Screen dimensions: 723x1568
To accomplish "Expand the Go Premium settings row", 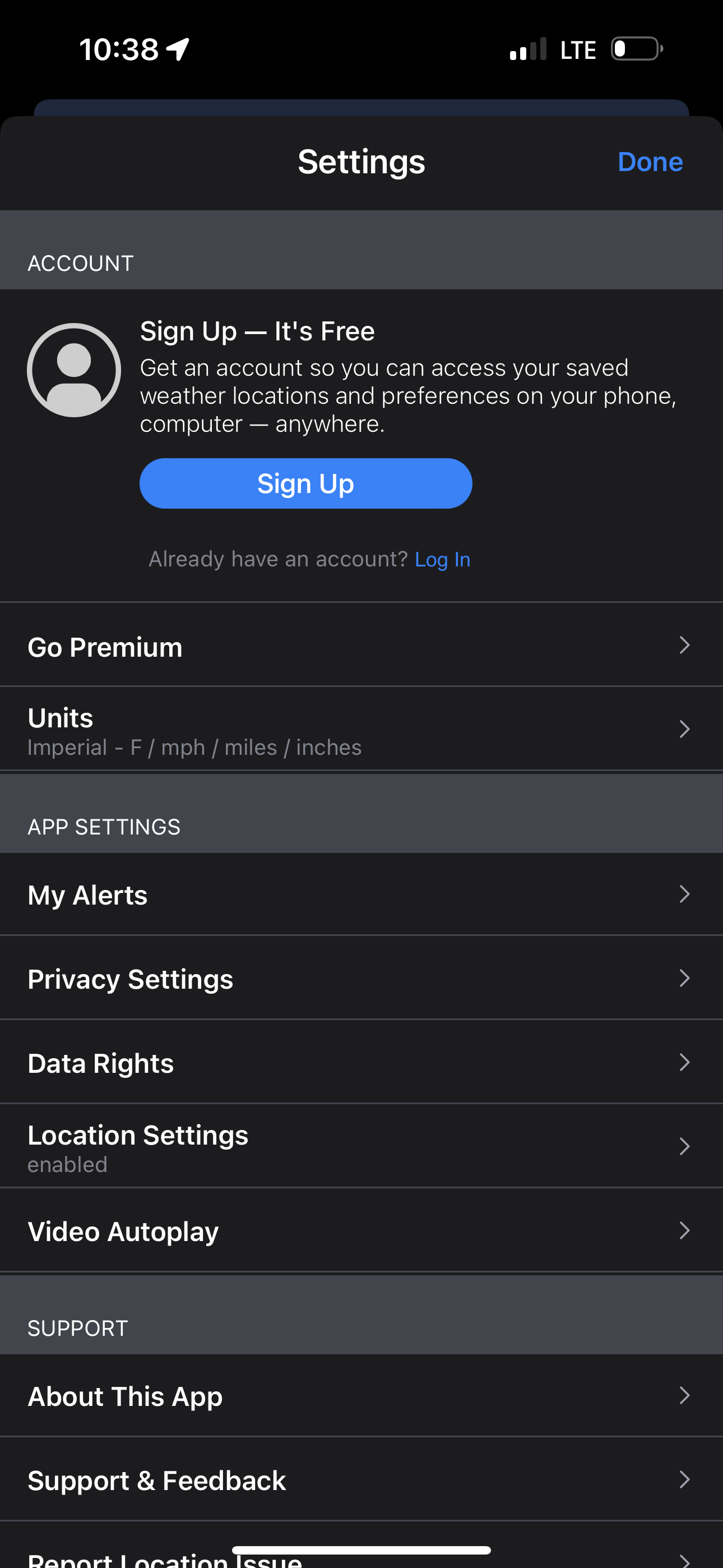I will [685, 645].
